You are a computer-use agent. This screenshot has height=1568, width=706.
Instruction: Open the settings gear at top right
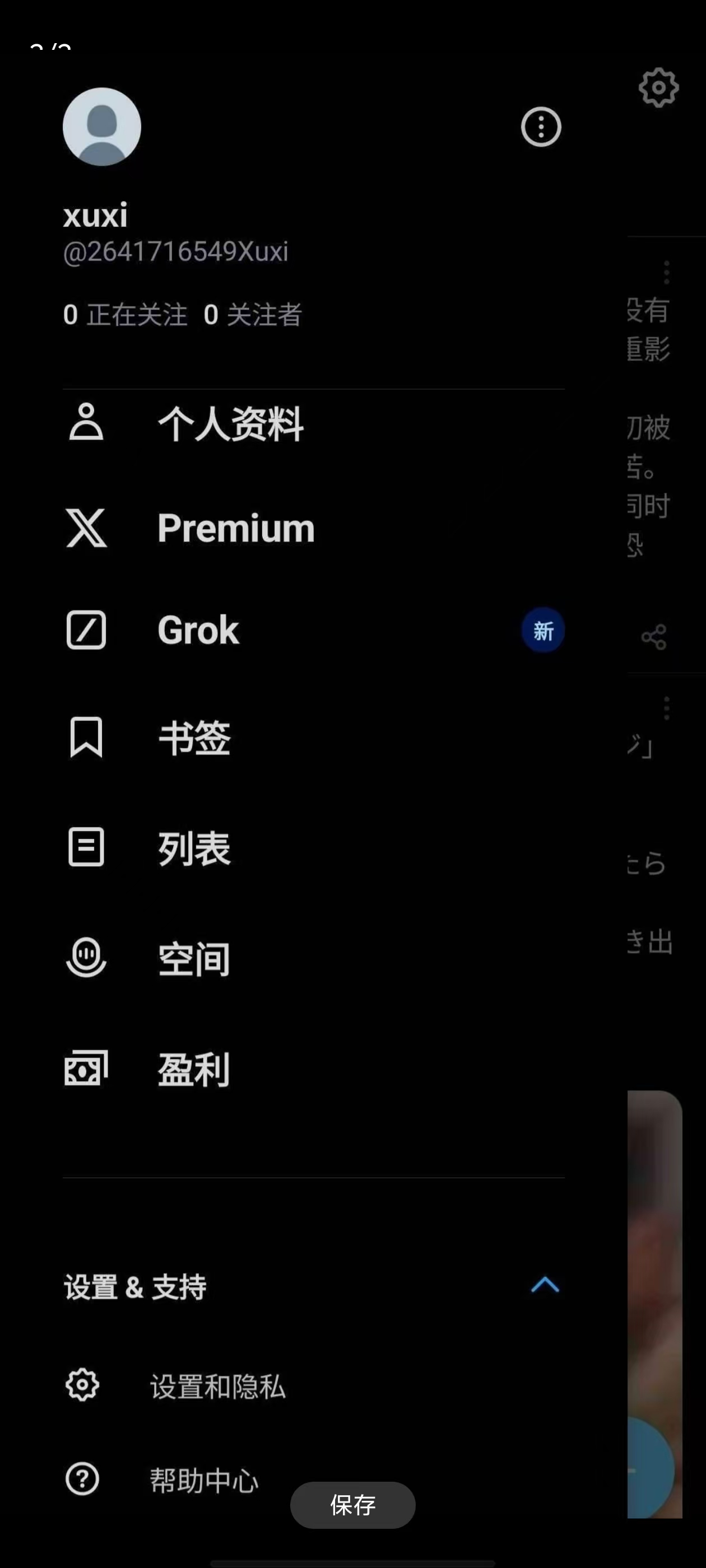point(658,88)
